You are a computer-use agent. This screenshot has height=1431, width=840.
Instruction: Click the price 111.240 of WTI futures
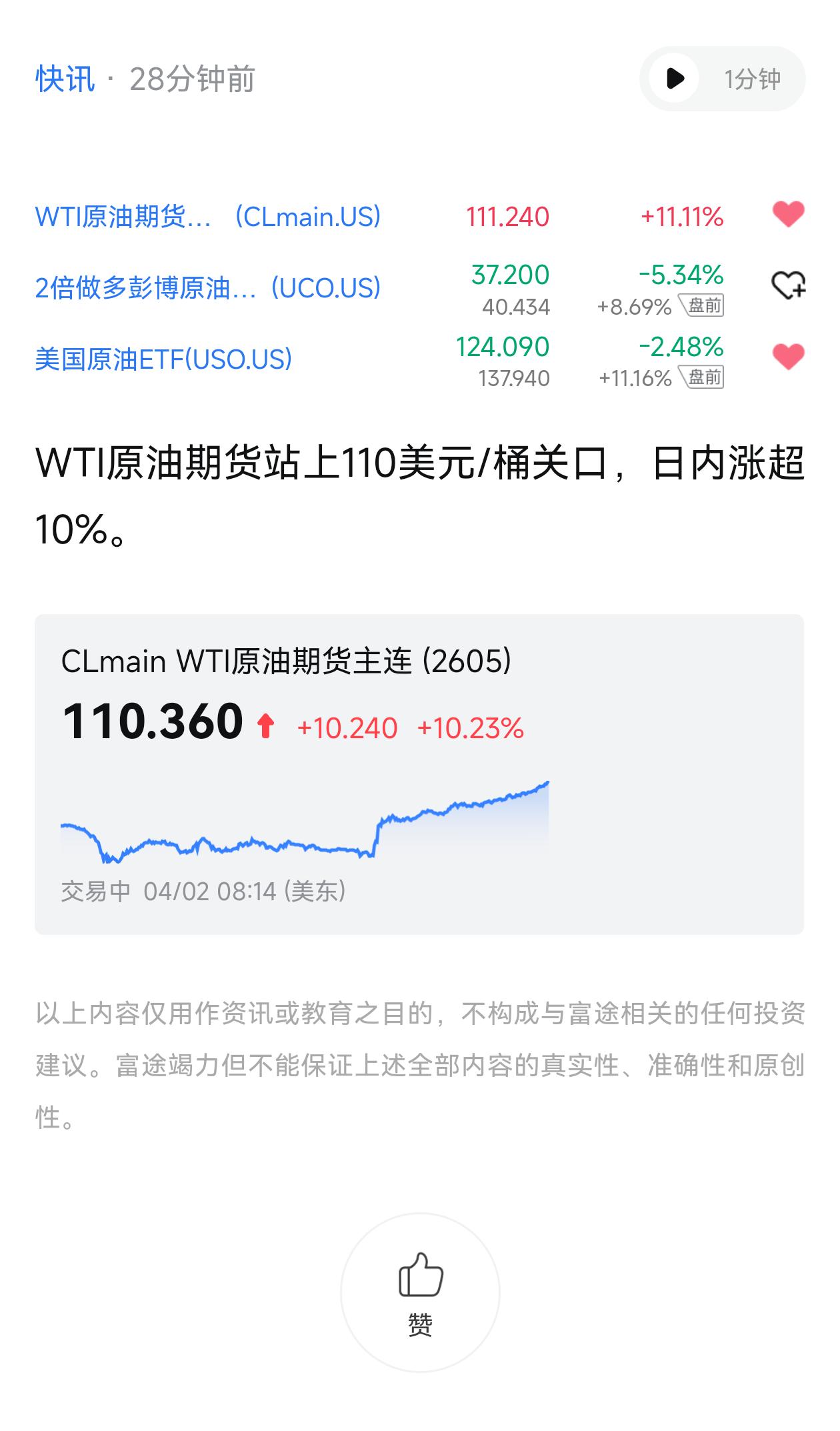(x=508, y=216)
